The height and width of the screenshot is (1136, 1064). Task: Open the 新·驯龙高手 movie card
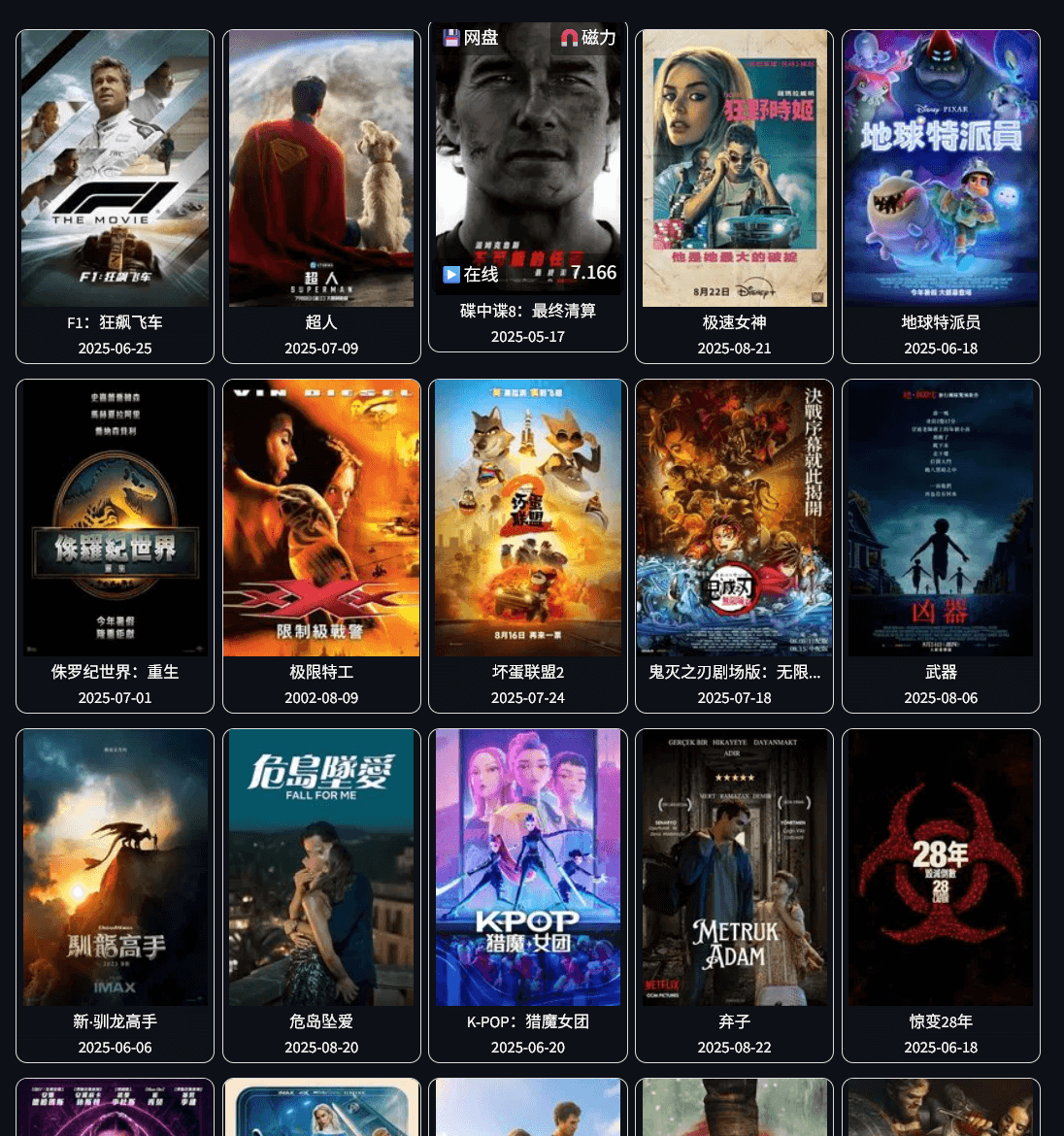(x=115, y=893)
